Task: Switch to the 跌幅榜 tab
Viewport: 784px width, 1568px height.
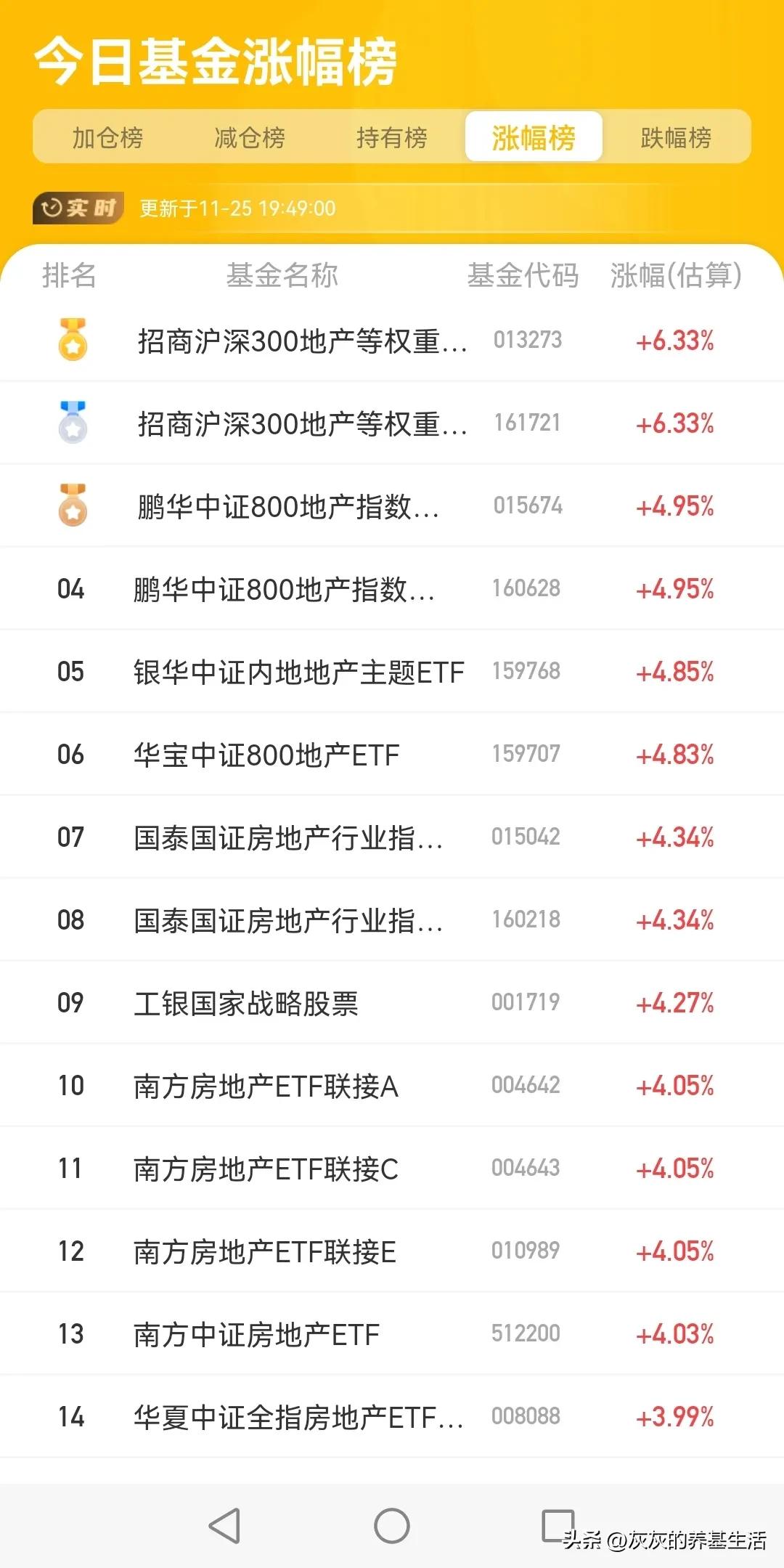Action: (675, 137)
